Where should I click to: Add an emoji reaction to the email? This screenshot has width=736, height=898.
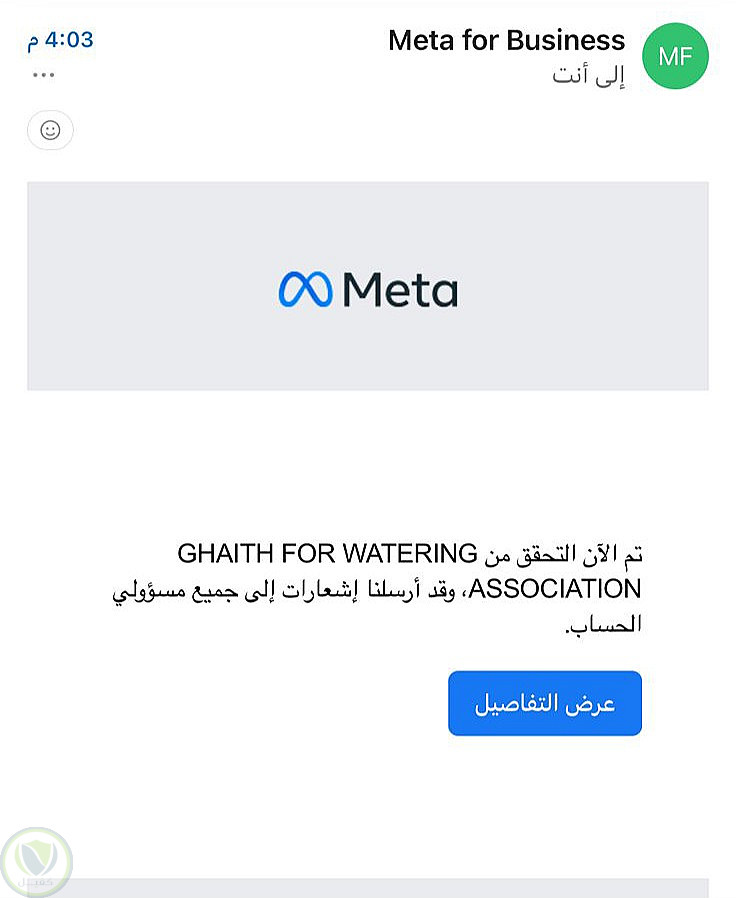coord(50,130)
